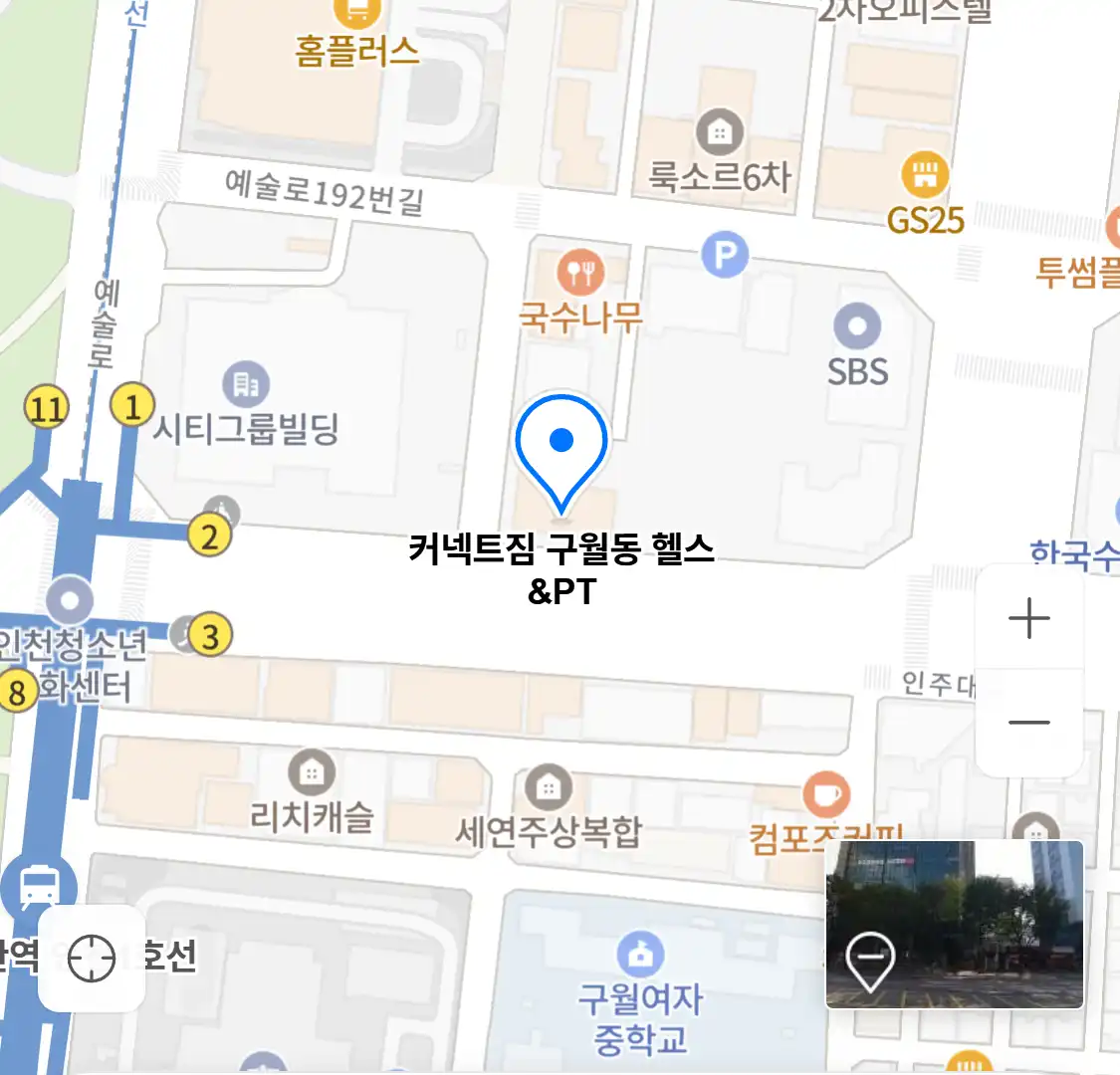This screenshot has height=1075, width=1120.
Task: Select the 시티그룹빌딩 building marker
Action: pyautogui.click(x=246, y=383)
